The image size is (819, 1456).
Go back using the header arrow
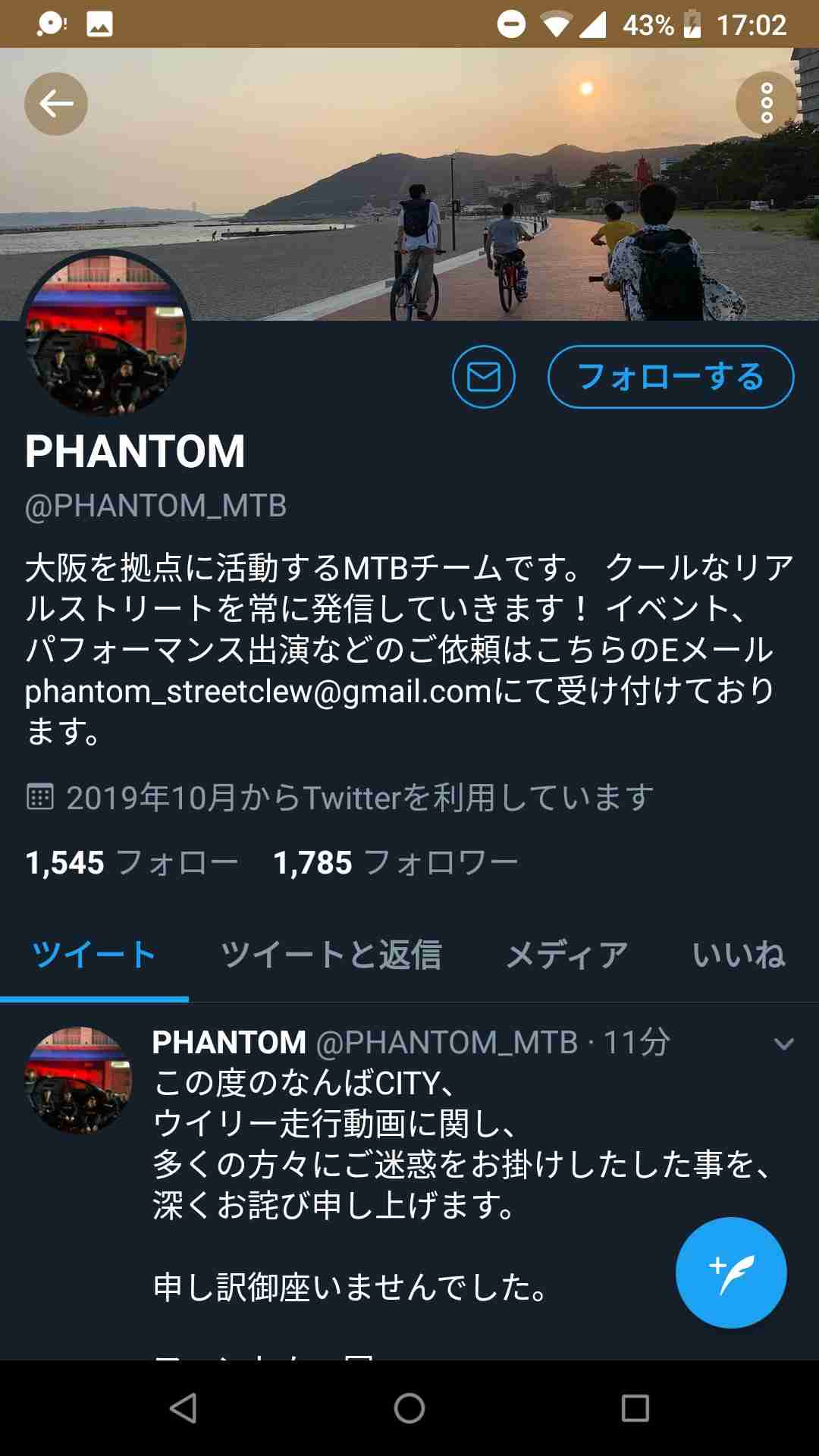(x=56, y=104)
